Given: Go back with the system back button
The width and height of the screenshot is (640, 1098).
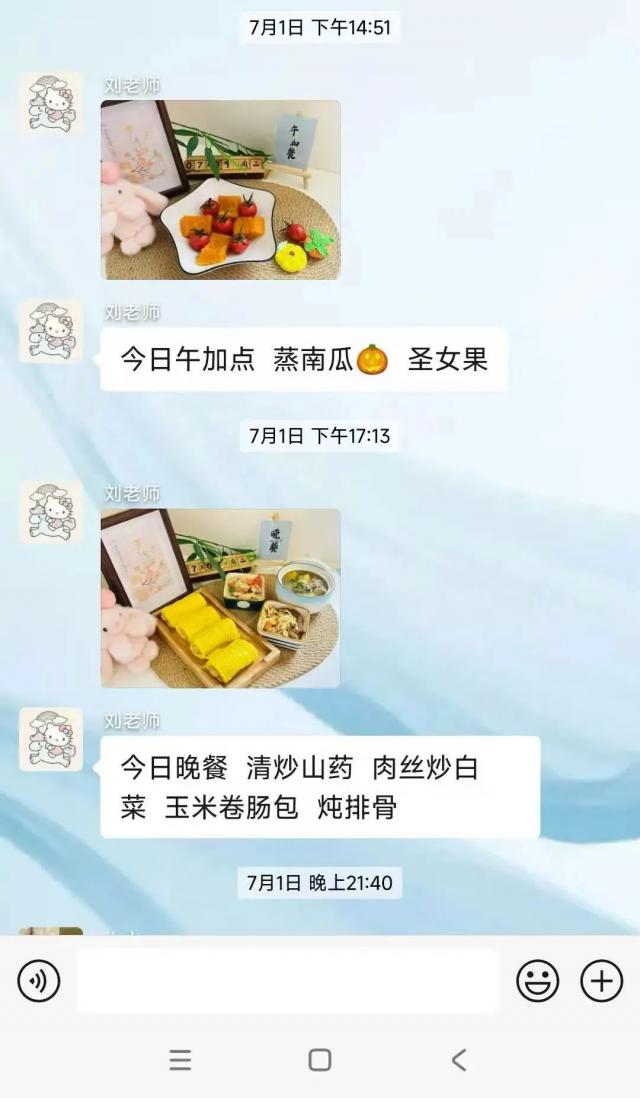Looking at the screenshot, I should point(459,1060).
